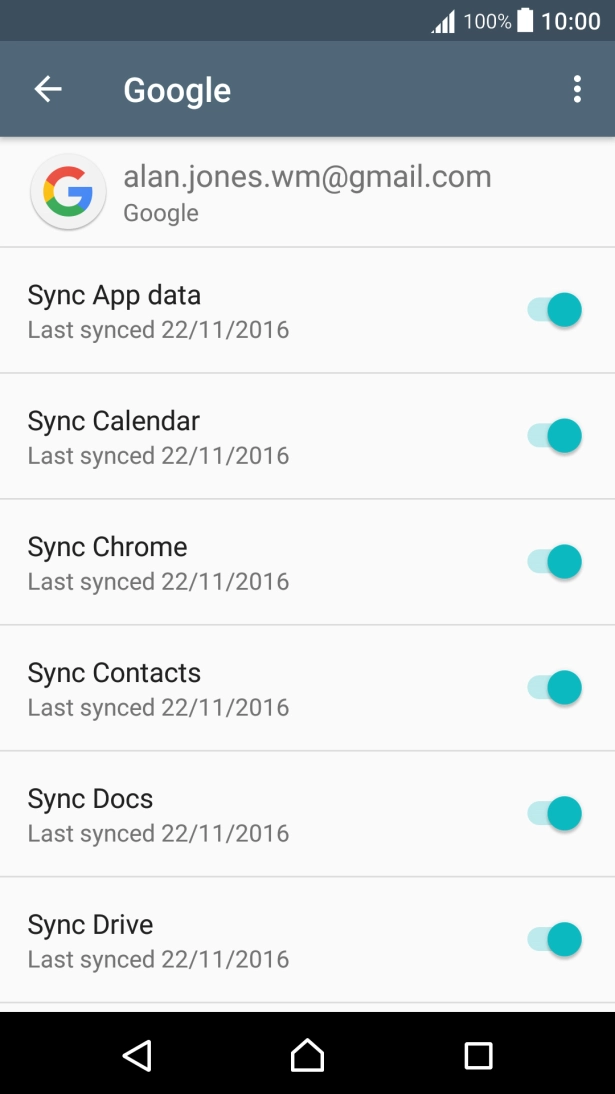Stop syncing Docs
The image size is (615, 1094).
point(554,814)
